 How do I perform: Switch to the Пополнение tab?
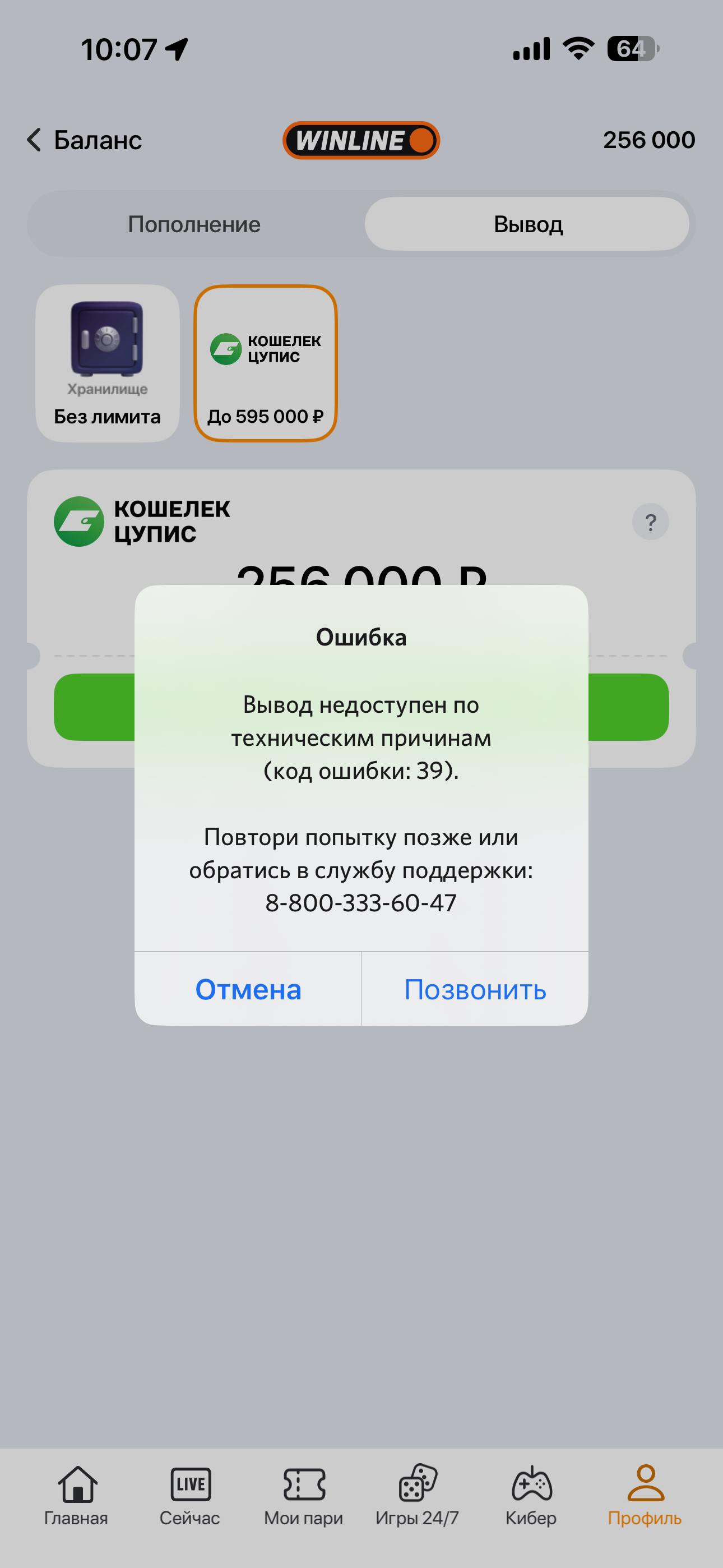[x=194, y=224]
